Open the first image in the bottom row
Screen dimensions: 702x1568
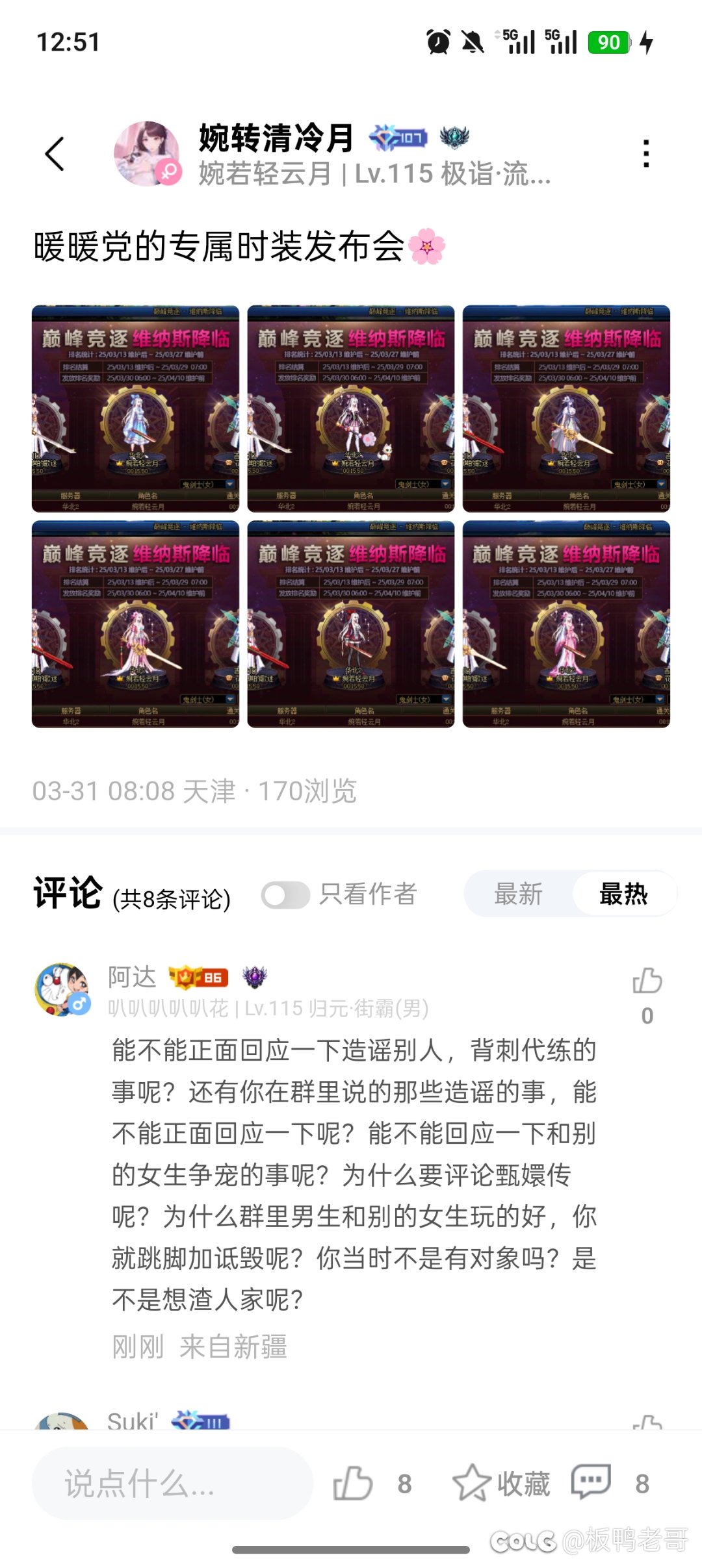tap(135, 624)
